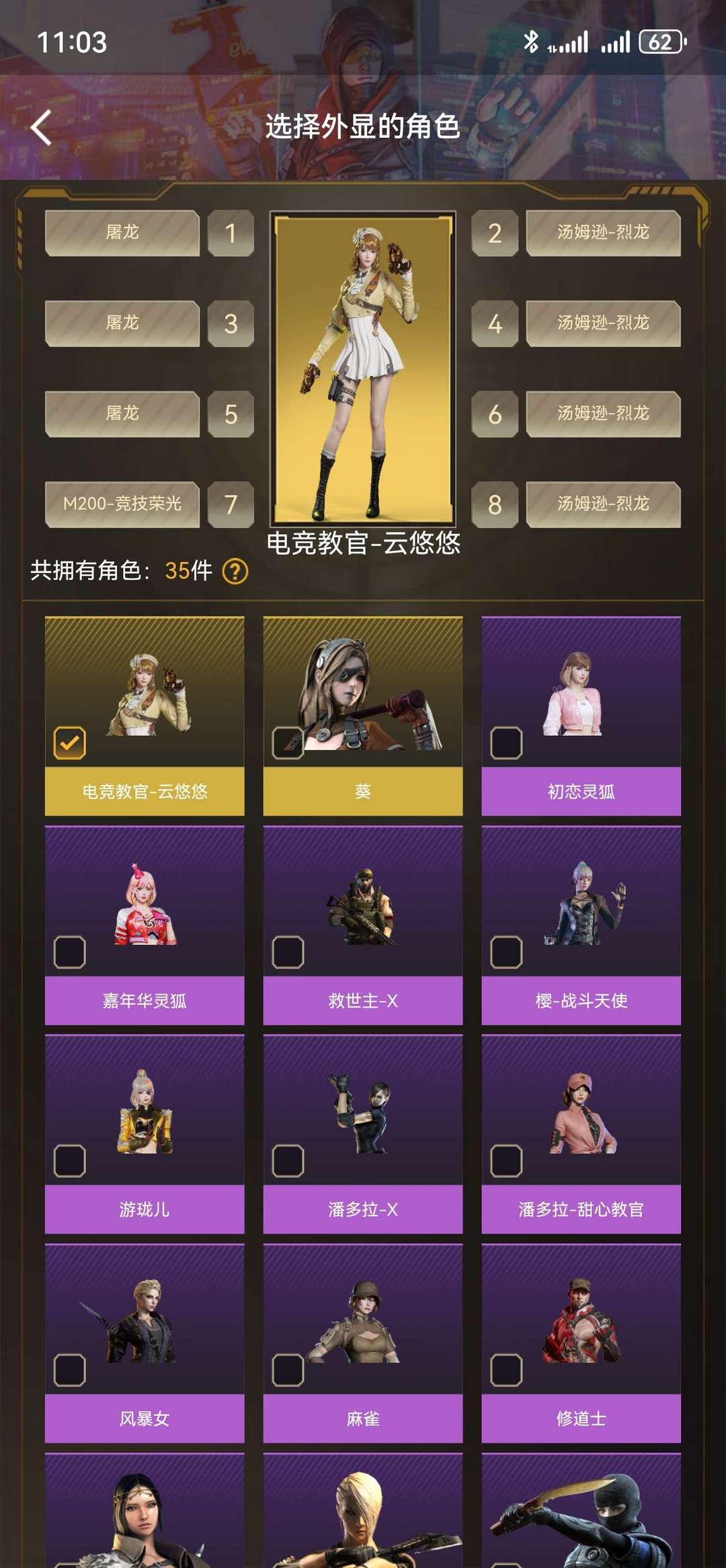Screen dimensions: 726x1568
Task: Select the 游珑儿 character thumbnail
Action: [143, 1113]
